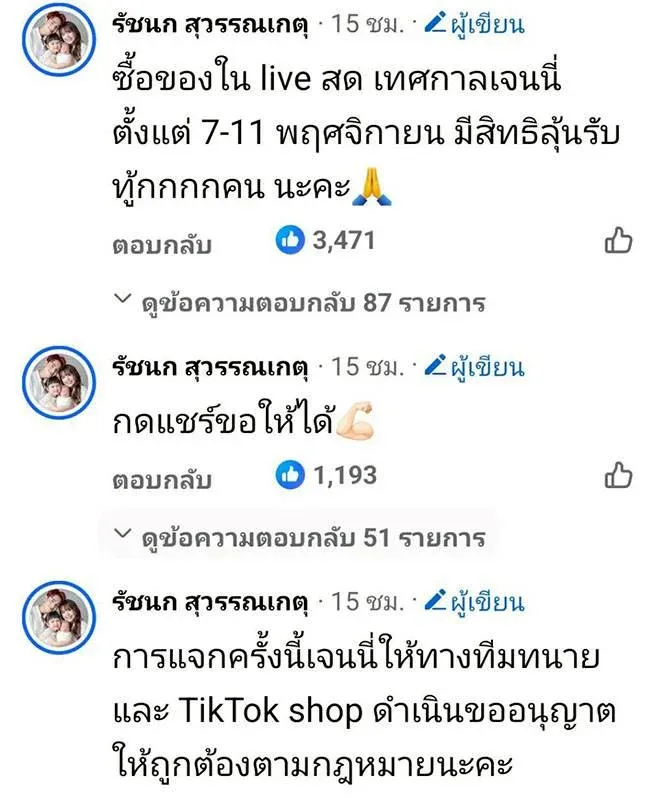View the 1,193 reactions list
Image resolution: width=659 pixels, height=800 pixels.
click(x=328, y=476)
